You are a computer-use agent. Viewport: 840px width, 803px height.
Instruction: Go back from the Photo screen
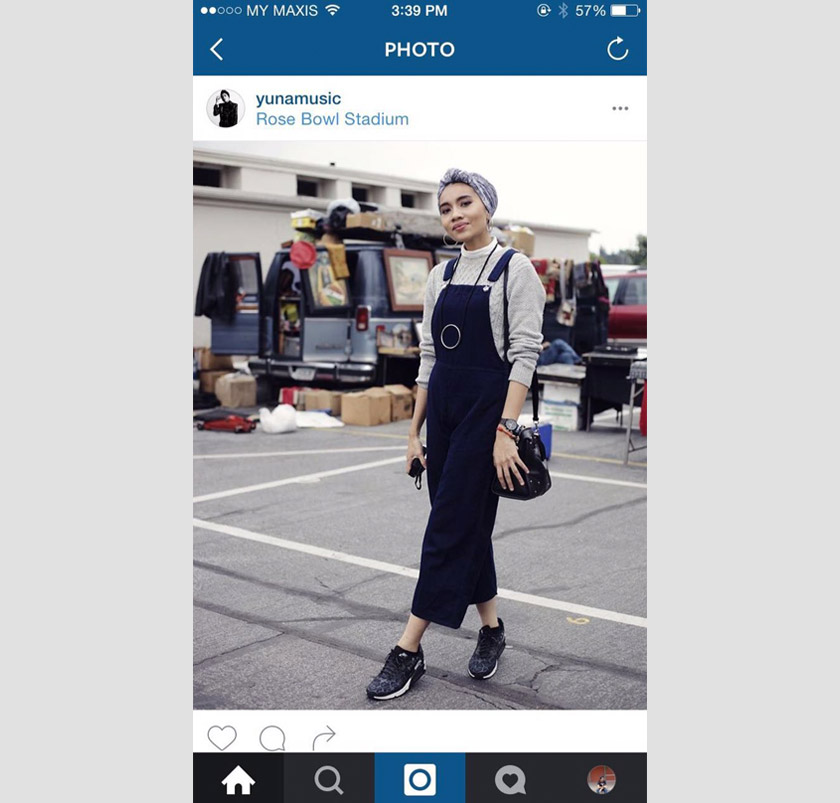tap(217, 49)
